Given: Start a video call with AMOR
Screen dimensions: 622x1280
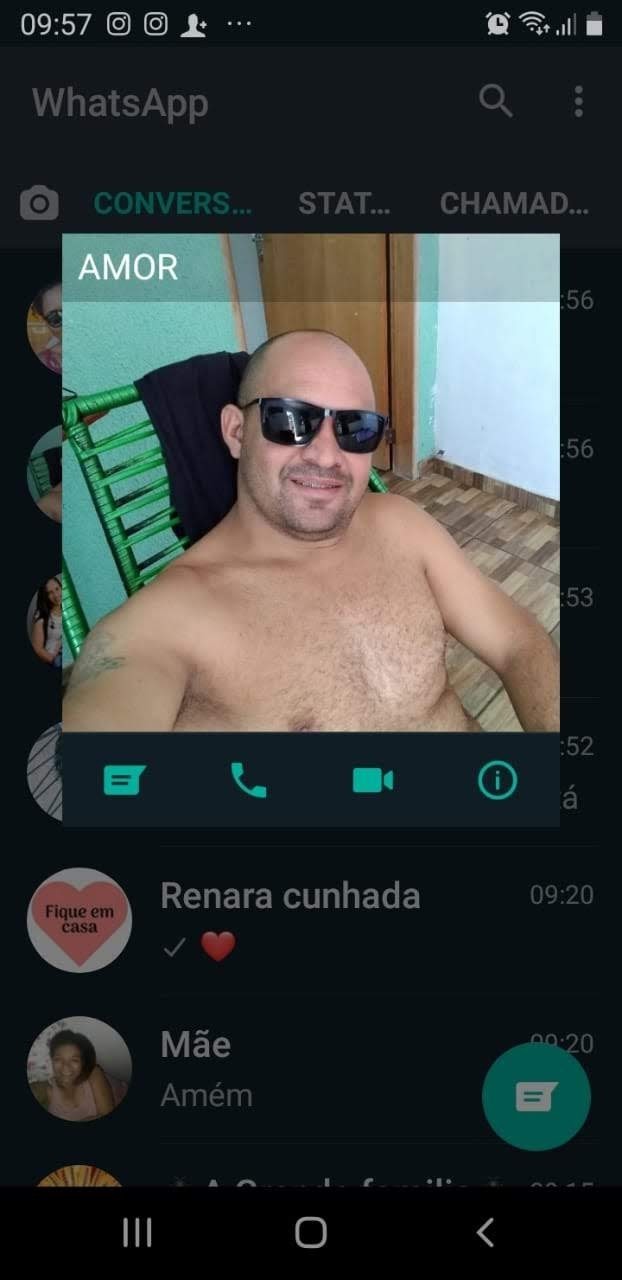Looking at the screenshot, I should (373, 780).
